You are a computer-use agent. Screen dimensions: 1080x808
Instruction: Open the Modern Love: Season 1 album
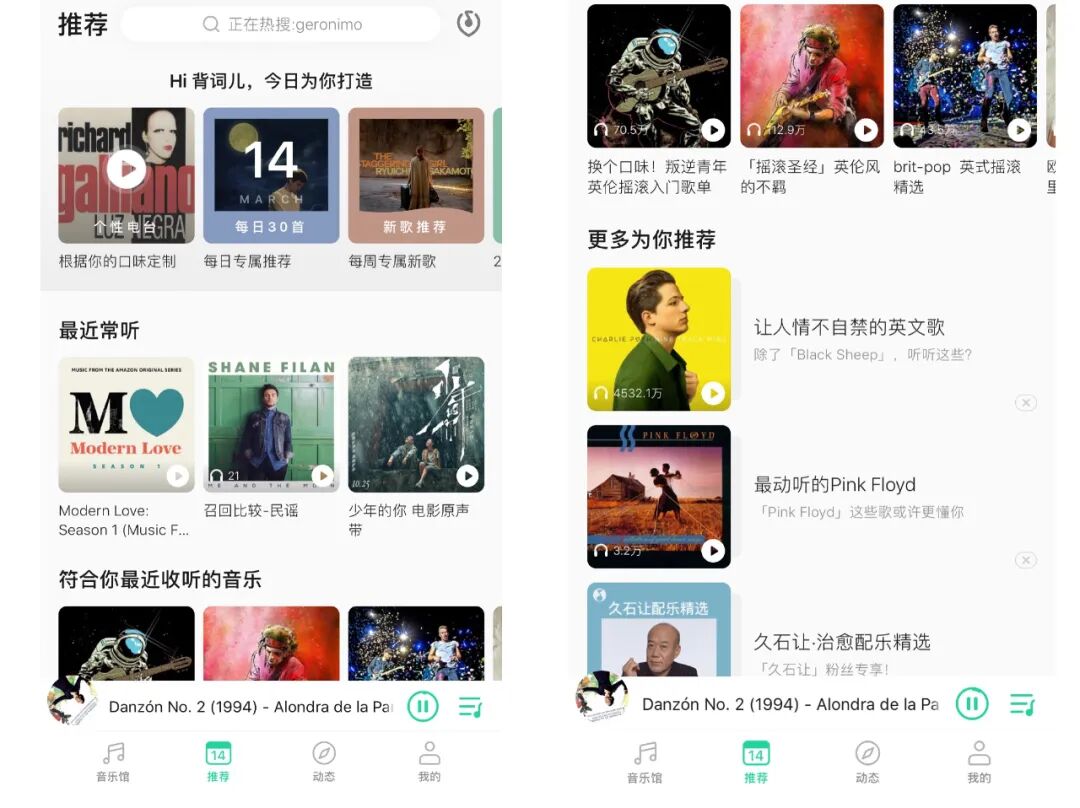pyautogui.click(x=126, y=425)
